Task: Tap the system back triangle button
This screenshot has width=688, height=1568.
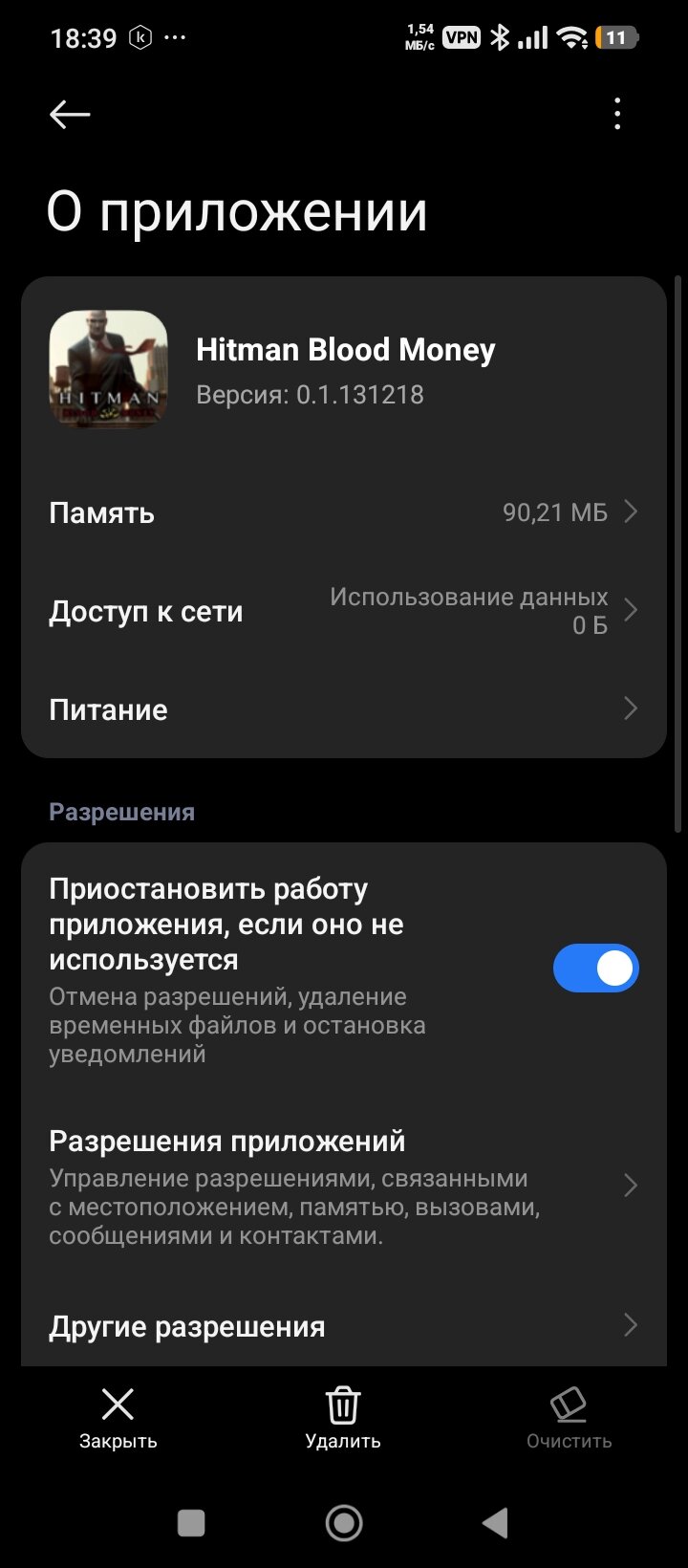Action: pyautogui.click(x=495, y=1523)
